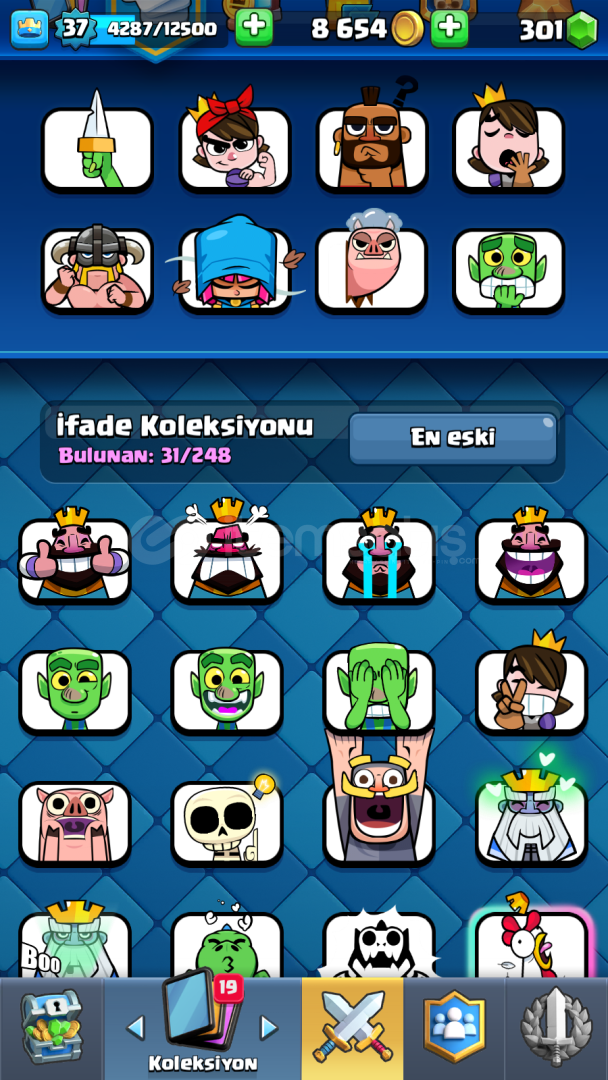Choose the pink hog face emote
Image resolution: width=608 pixels, height=1080 pixels.
click(x=75, y=822)
